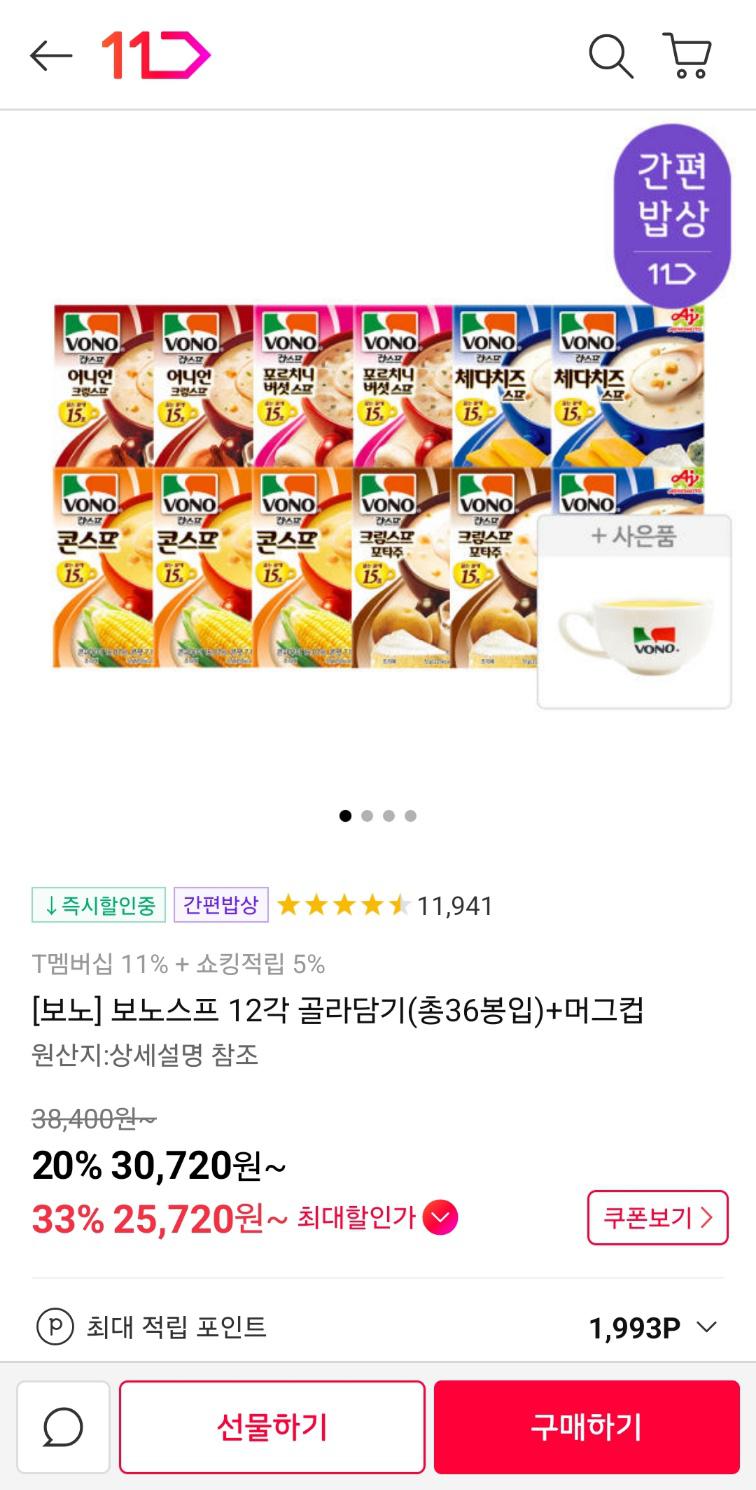The height and width of the screenshot is (1490, 756).
Task: Expand 최대 적립 포인트 details
Action: point(706,1327)
